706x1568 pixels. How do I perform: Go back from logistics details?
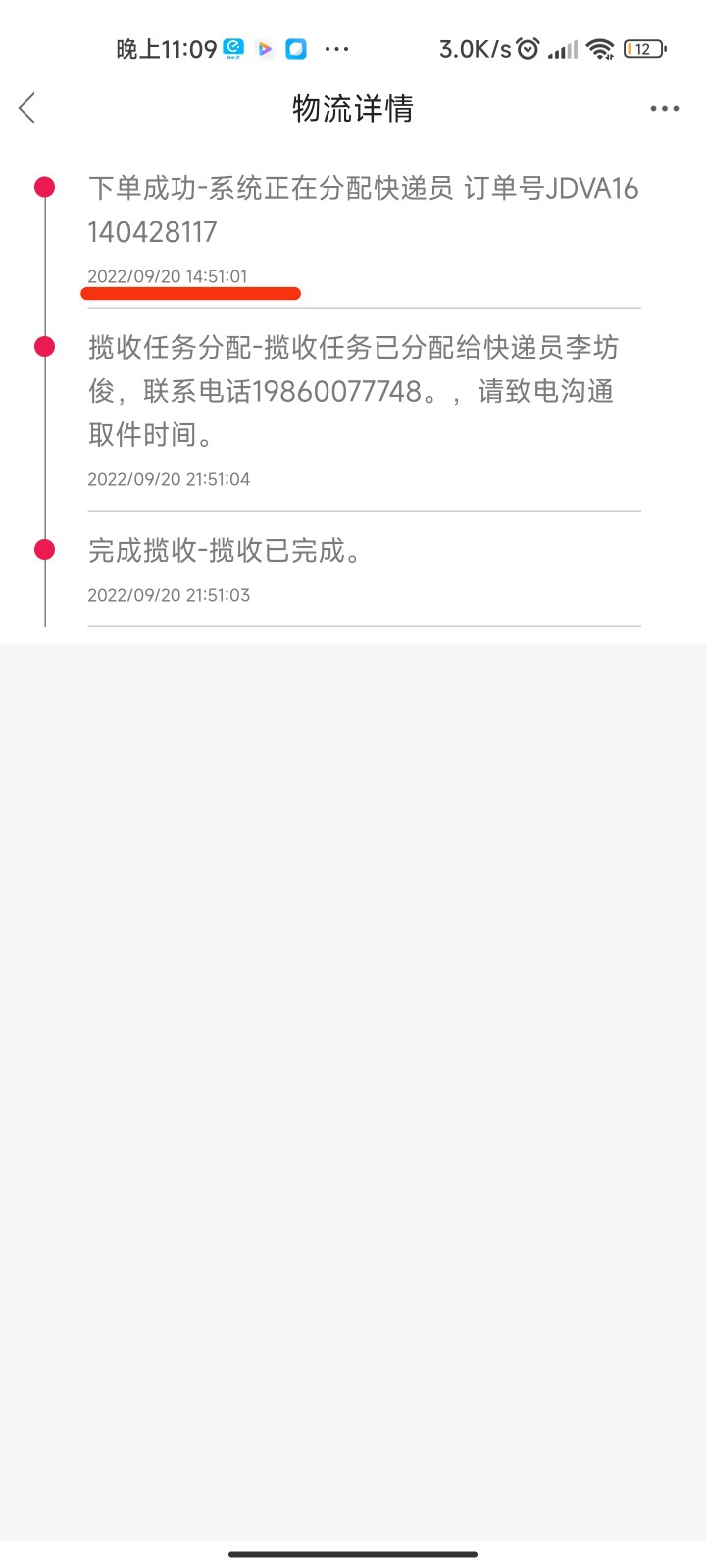click(x=27, y=108)
